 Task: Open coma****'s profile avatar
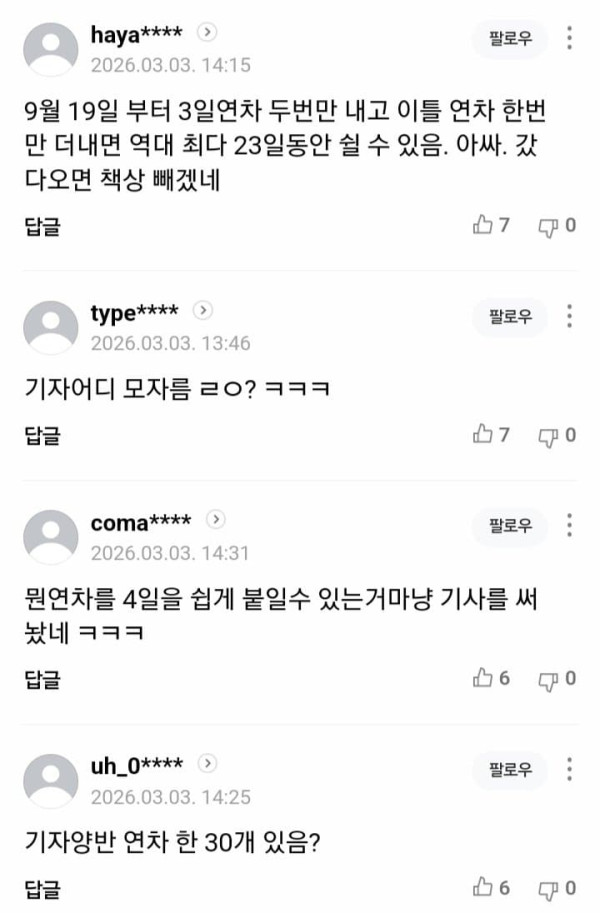click(50, 536)
